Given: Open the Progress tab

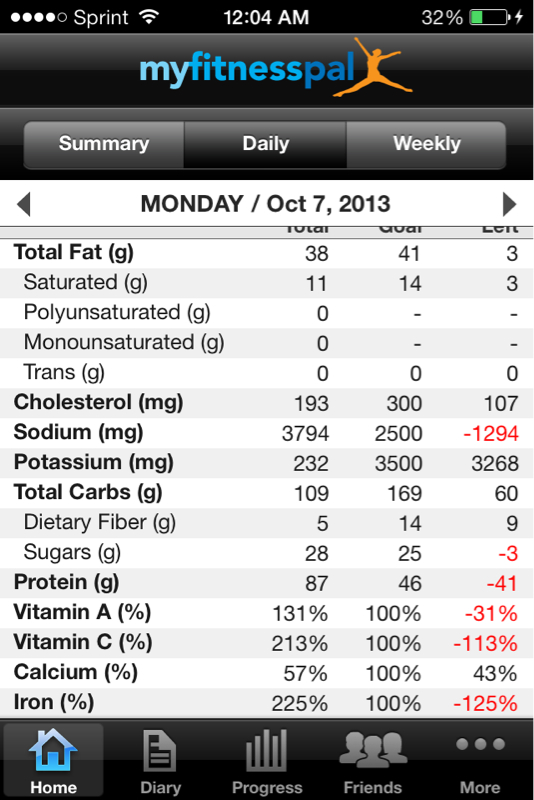Looking at the screenshot, I should click(x=267, y=761).
